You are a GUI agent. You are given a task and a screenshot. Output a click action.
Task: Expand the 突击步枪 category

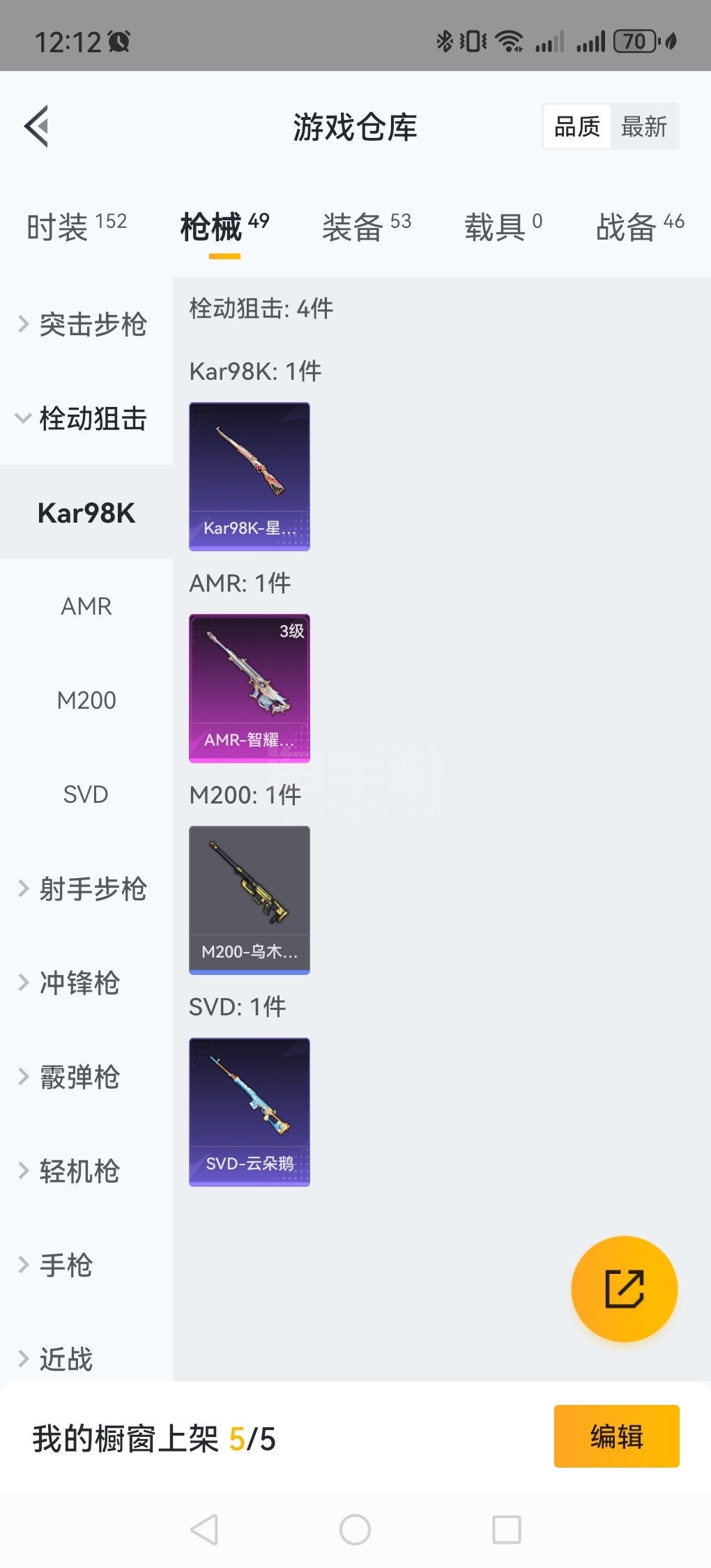(84, 325)
